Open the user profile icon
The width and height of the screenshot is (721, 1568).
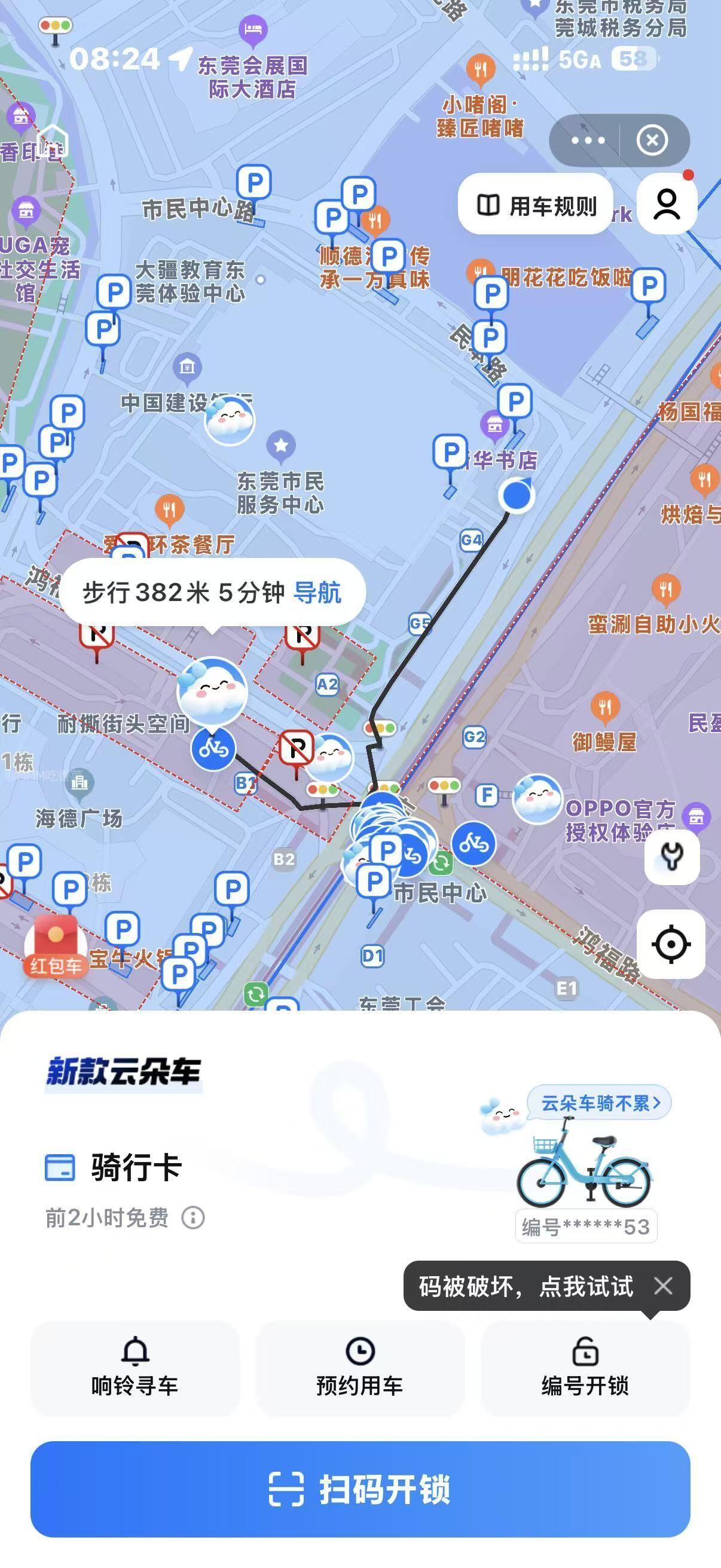[x=666, y=204]
